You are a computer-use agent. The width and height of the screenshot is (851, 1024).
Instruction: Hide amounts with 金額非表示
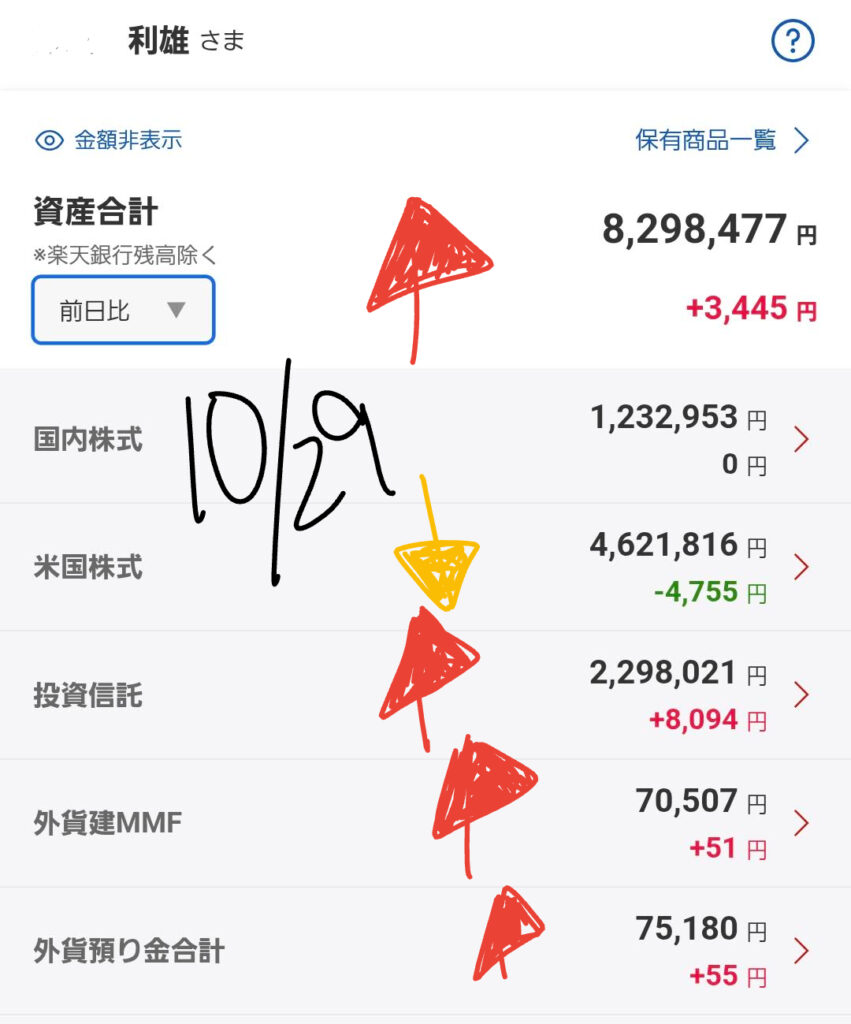pos(109,140)
